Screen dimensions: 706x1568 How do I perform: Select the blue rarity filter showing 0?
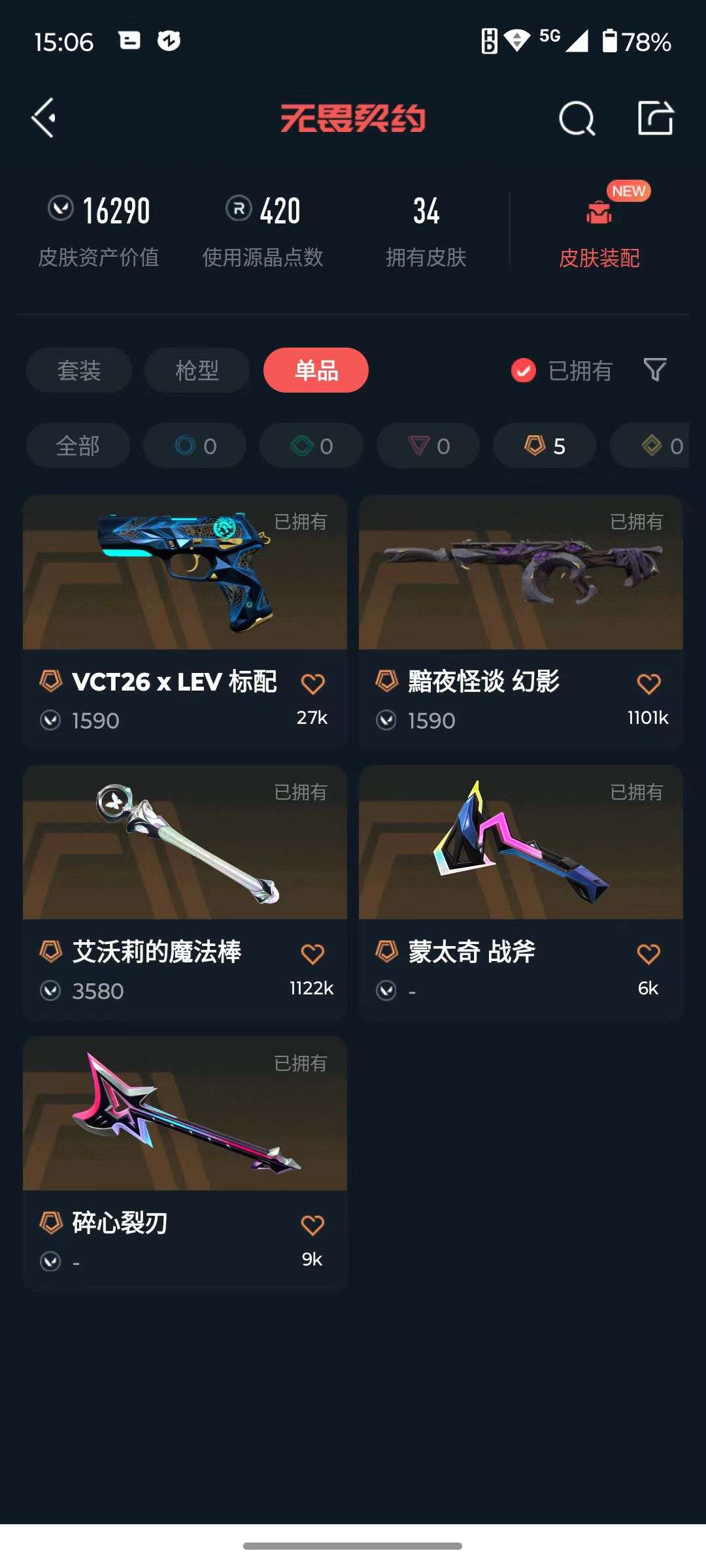pyautogui.click(x=194, y=446)
